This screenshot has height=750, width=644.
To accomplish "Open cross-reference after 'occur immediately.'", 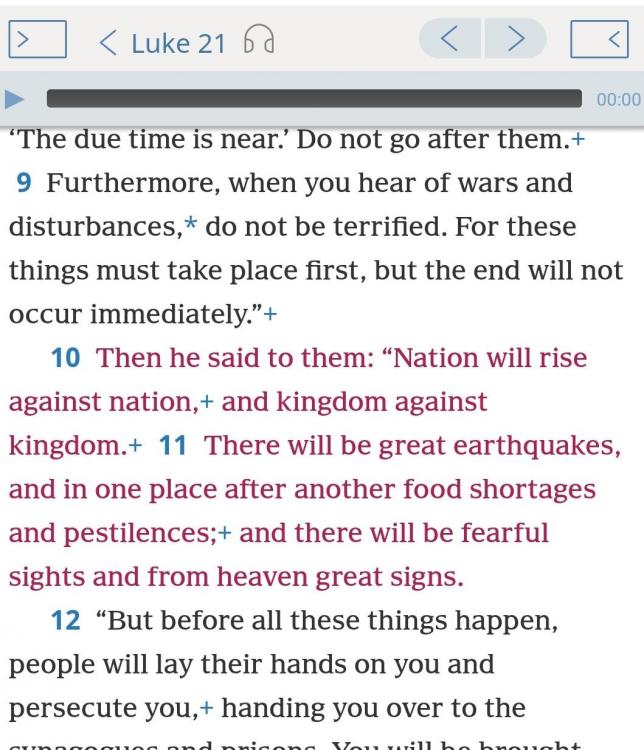I will pyautogui.click(x=270, y=314).
